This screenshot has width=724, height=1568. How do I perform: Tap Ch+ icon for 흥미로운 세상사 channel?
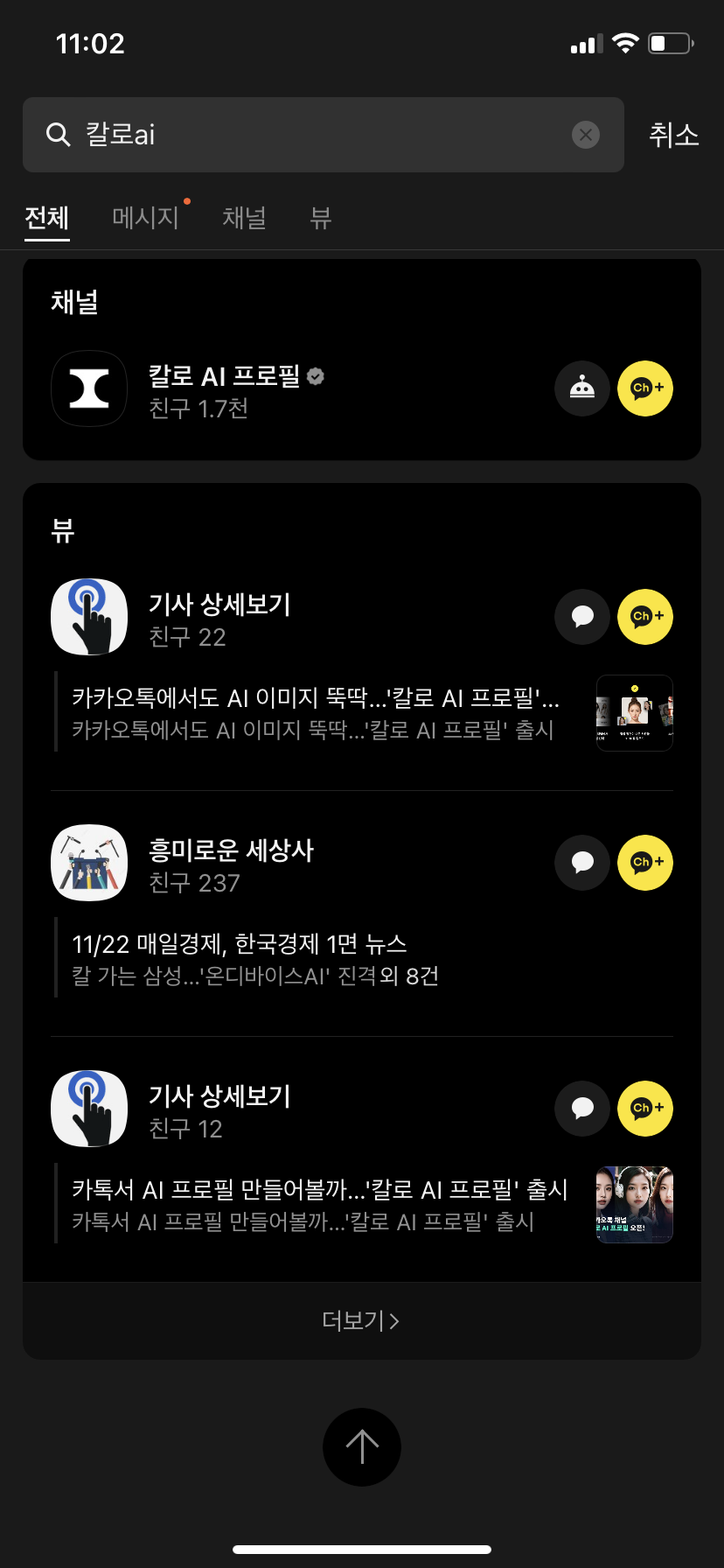tap(644, 863)
